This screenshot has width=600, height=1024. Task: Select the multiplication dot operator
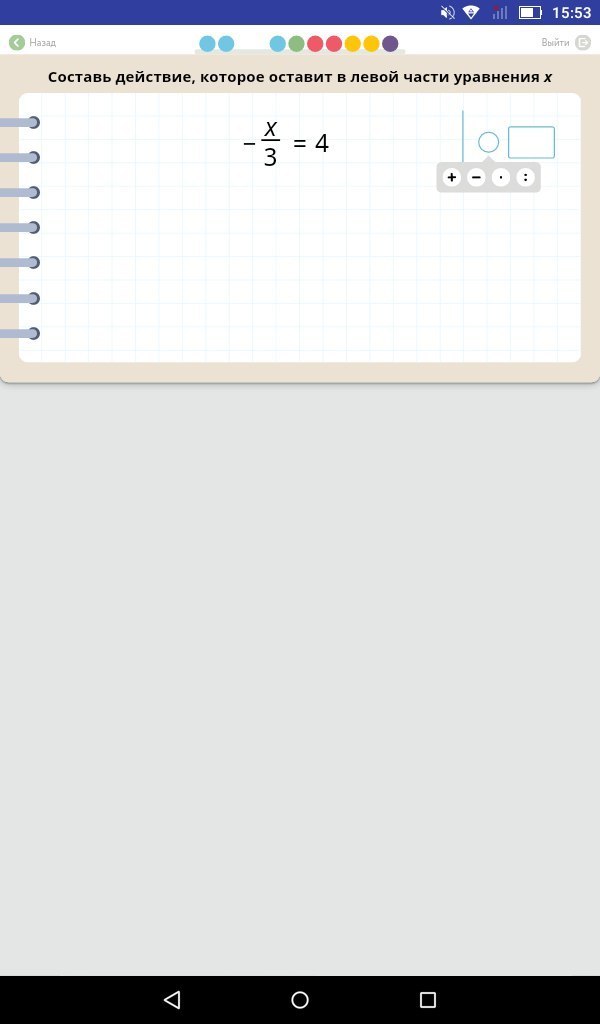click(501, 177)
